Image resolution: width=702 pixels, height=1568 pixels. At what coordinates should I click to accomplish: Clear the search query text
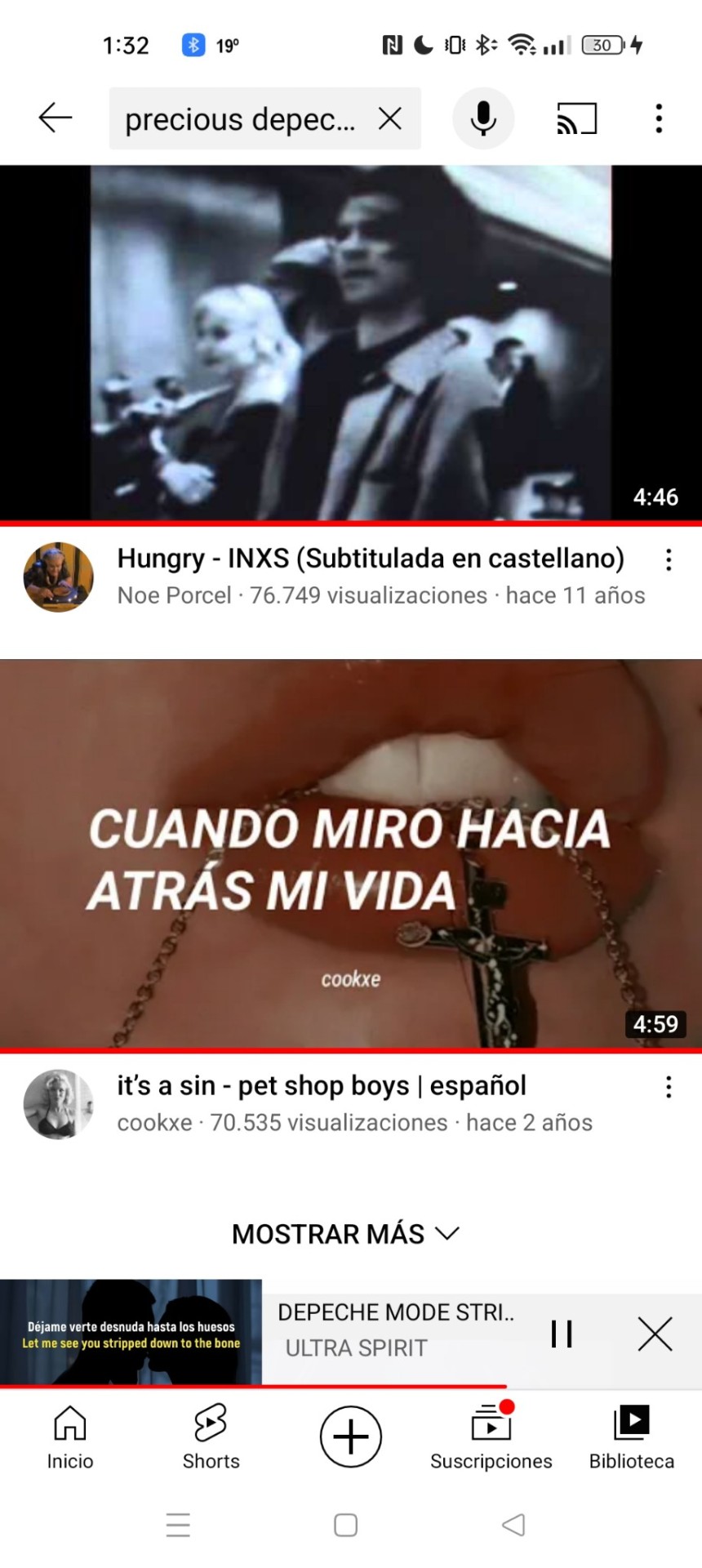click(x=390, y=119)
